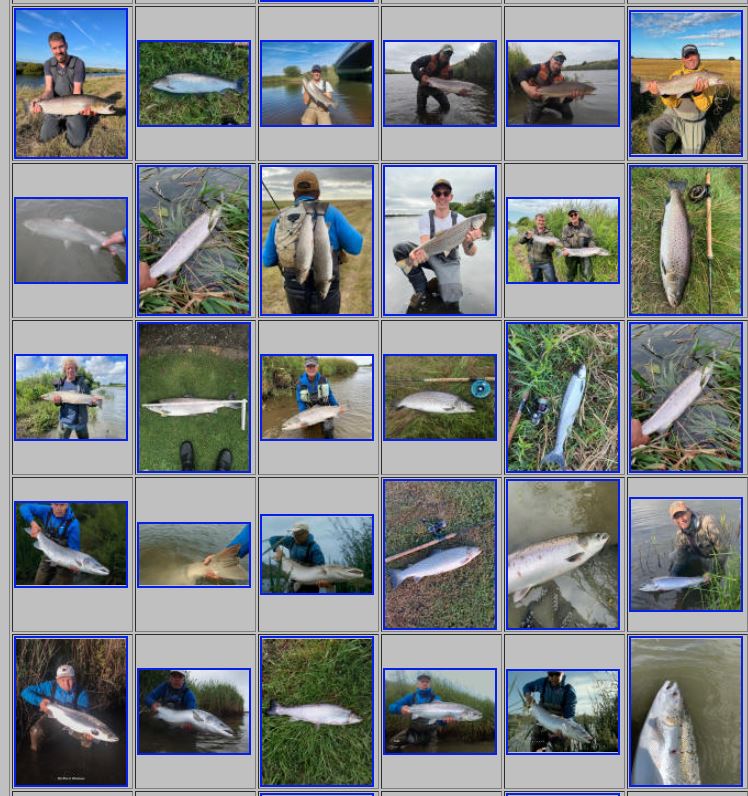Viewport: 748px width, 796px height.
Task: Open the camo-dressed man kneeling in reeds
Action: (685, 554)
